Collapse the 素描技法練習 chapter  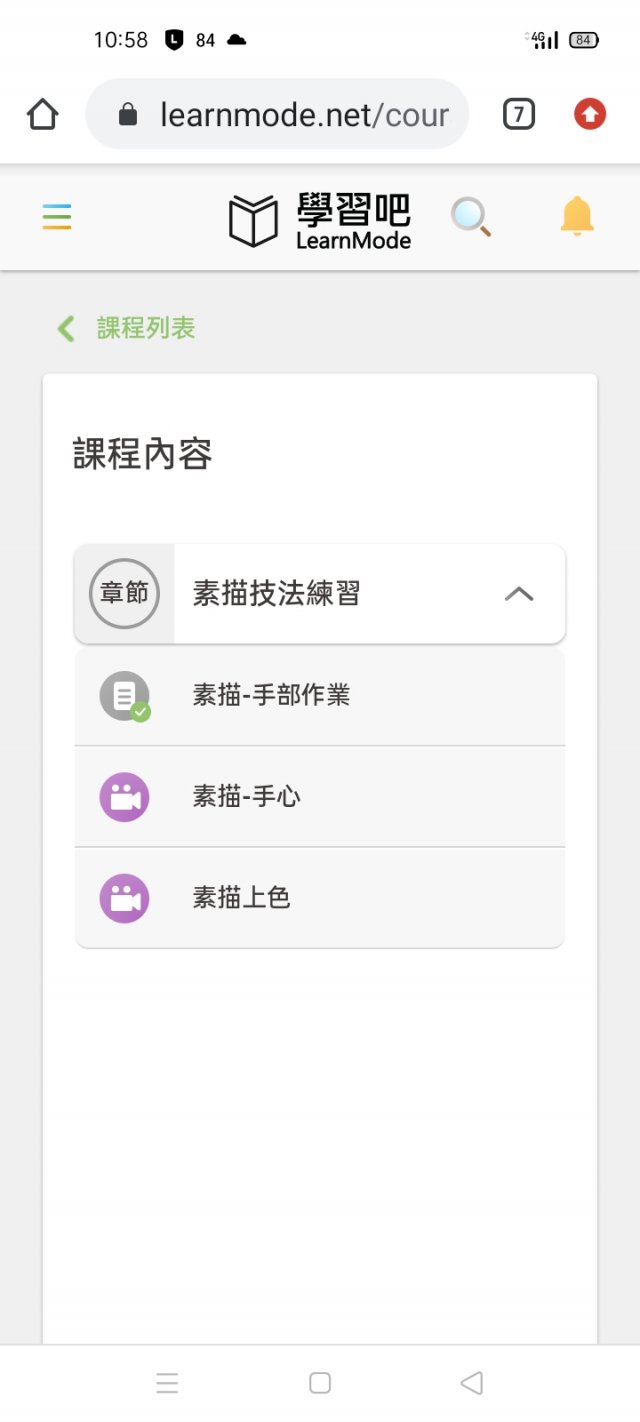point(519,594)
